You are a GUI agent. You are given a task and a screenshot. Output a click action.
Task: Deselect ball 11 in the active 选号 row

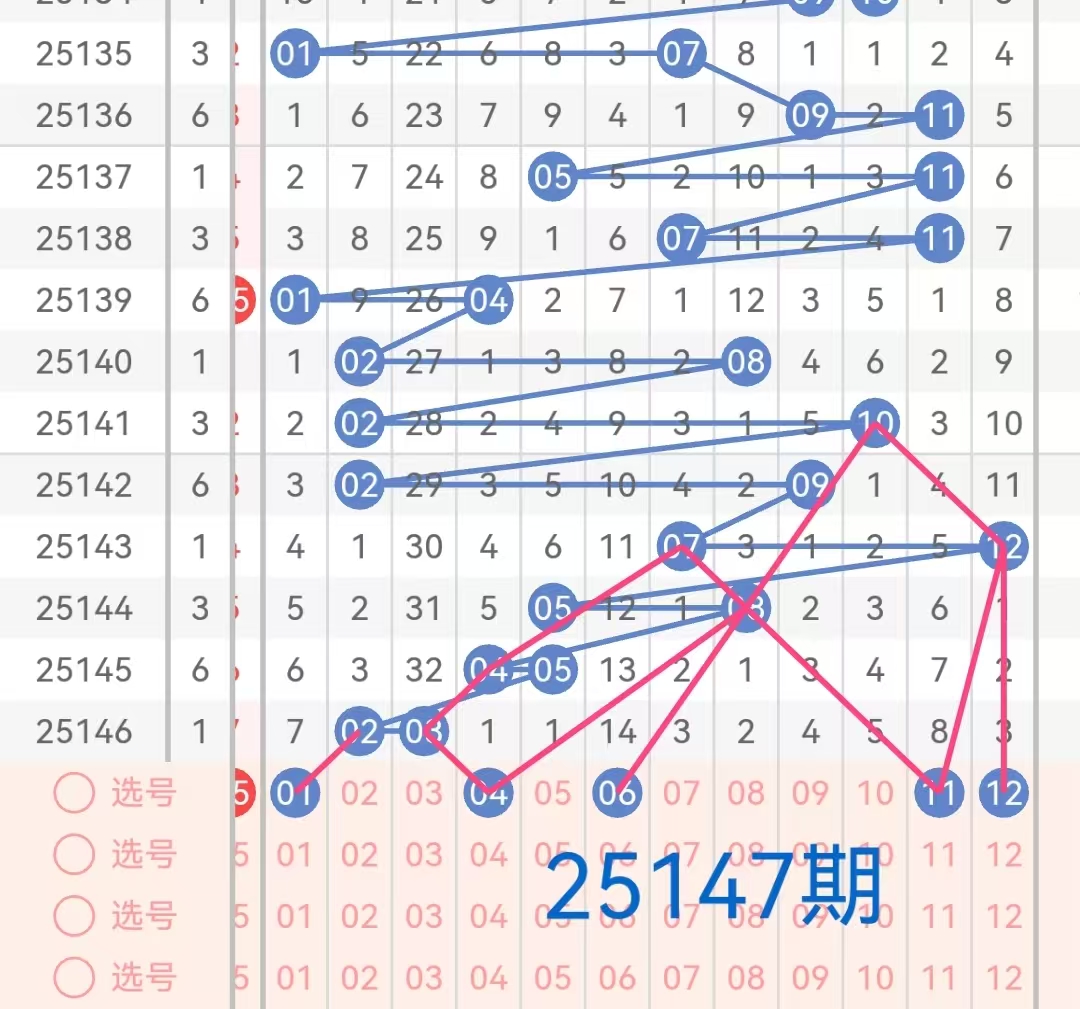click(x=938, y=793)
